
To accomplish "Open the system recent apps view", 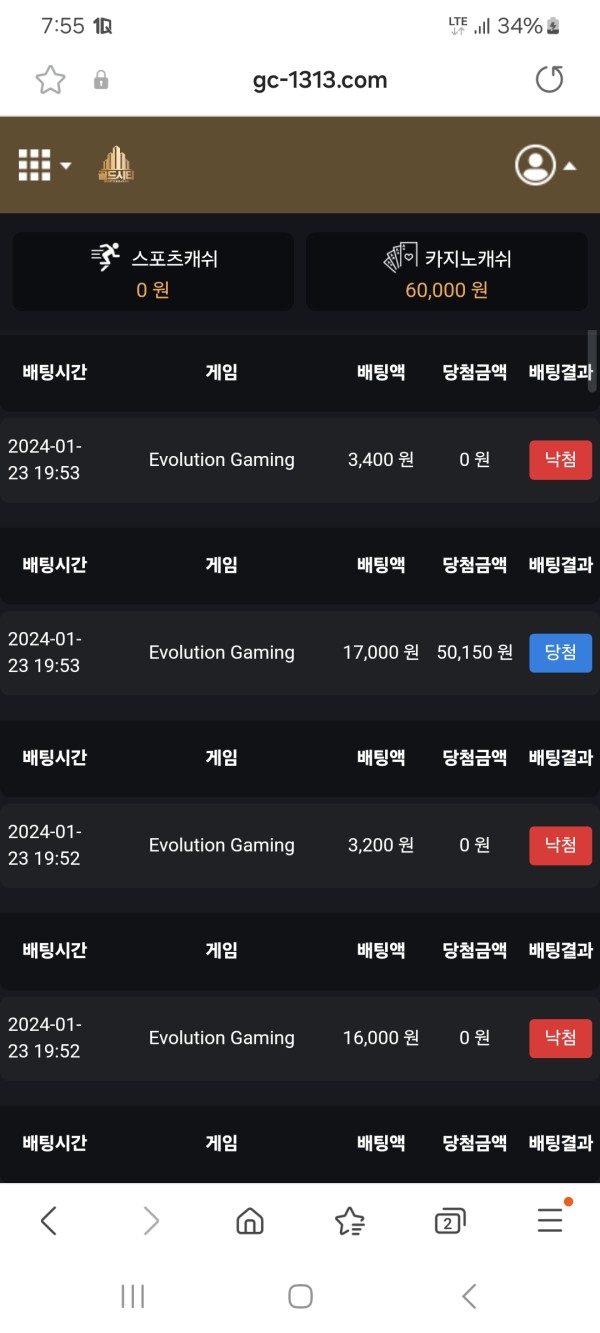I will (x=132, y=1296).
